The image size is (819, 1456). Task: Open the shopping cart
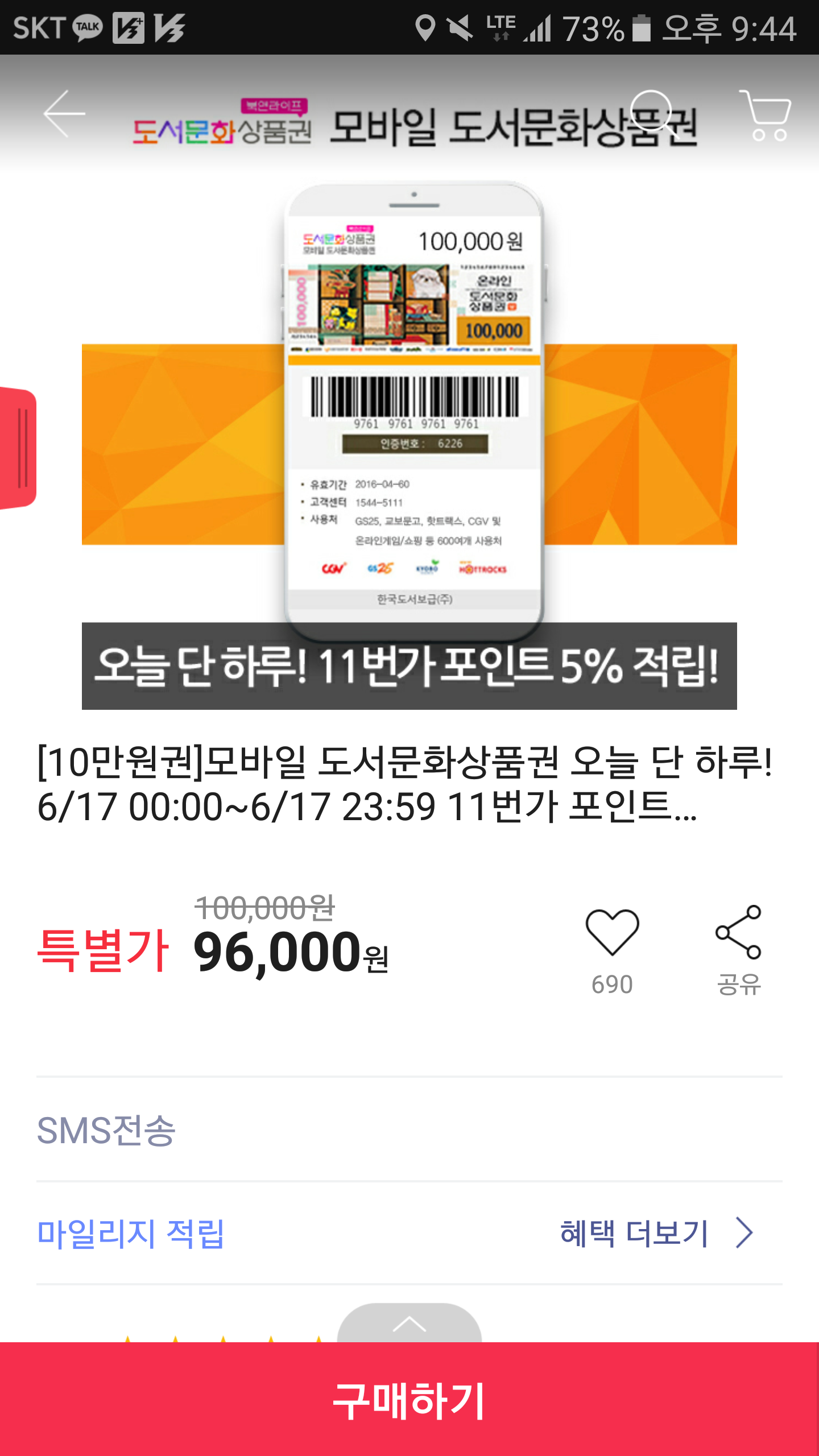pyautogui.click(x=767, y=116)
